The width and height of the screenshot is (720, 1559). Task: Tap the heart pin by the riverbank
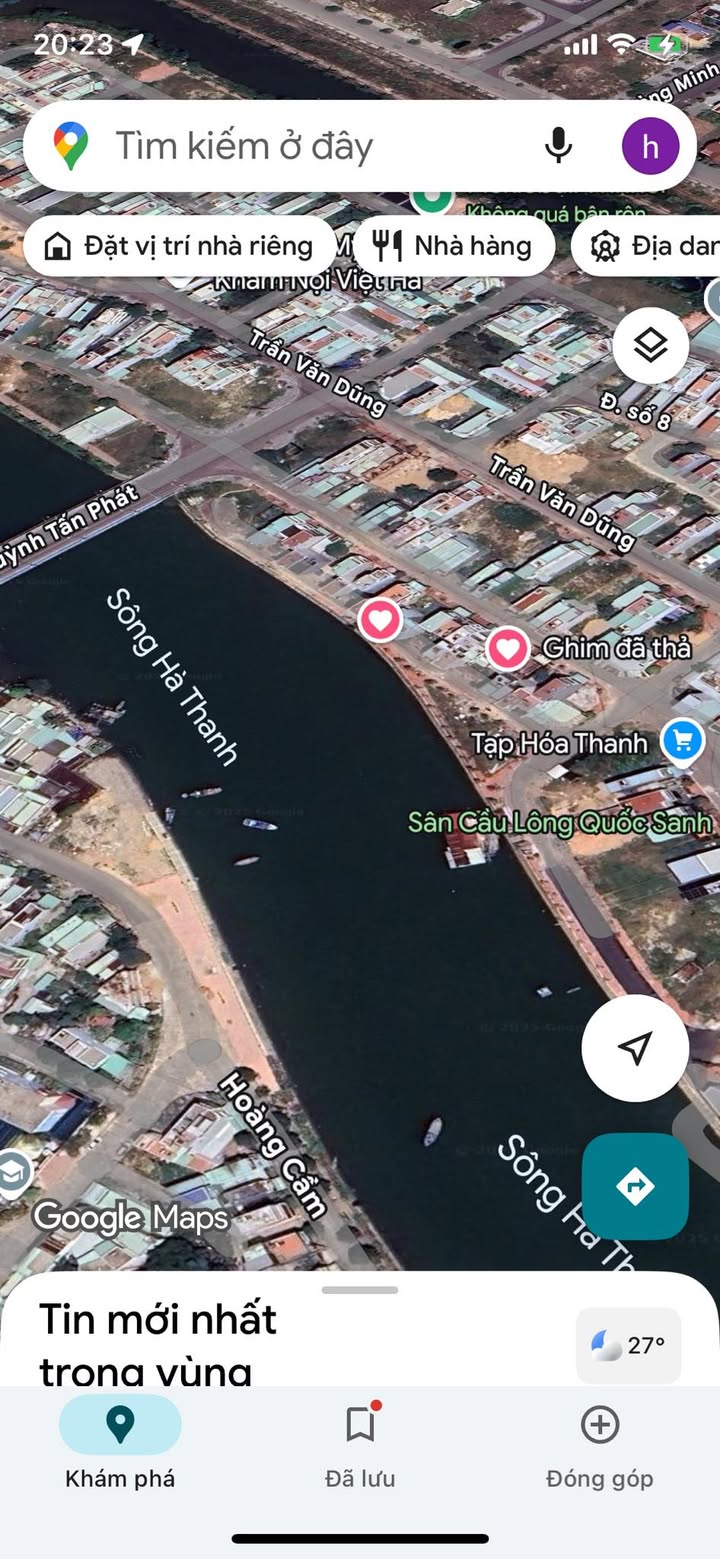coord(380,620)
